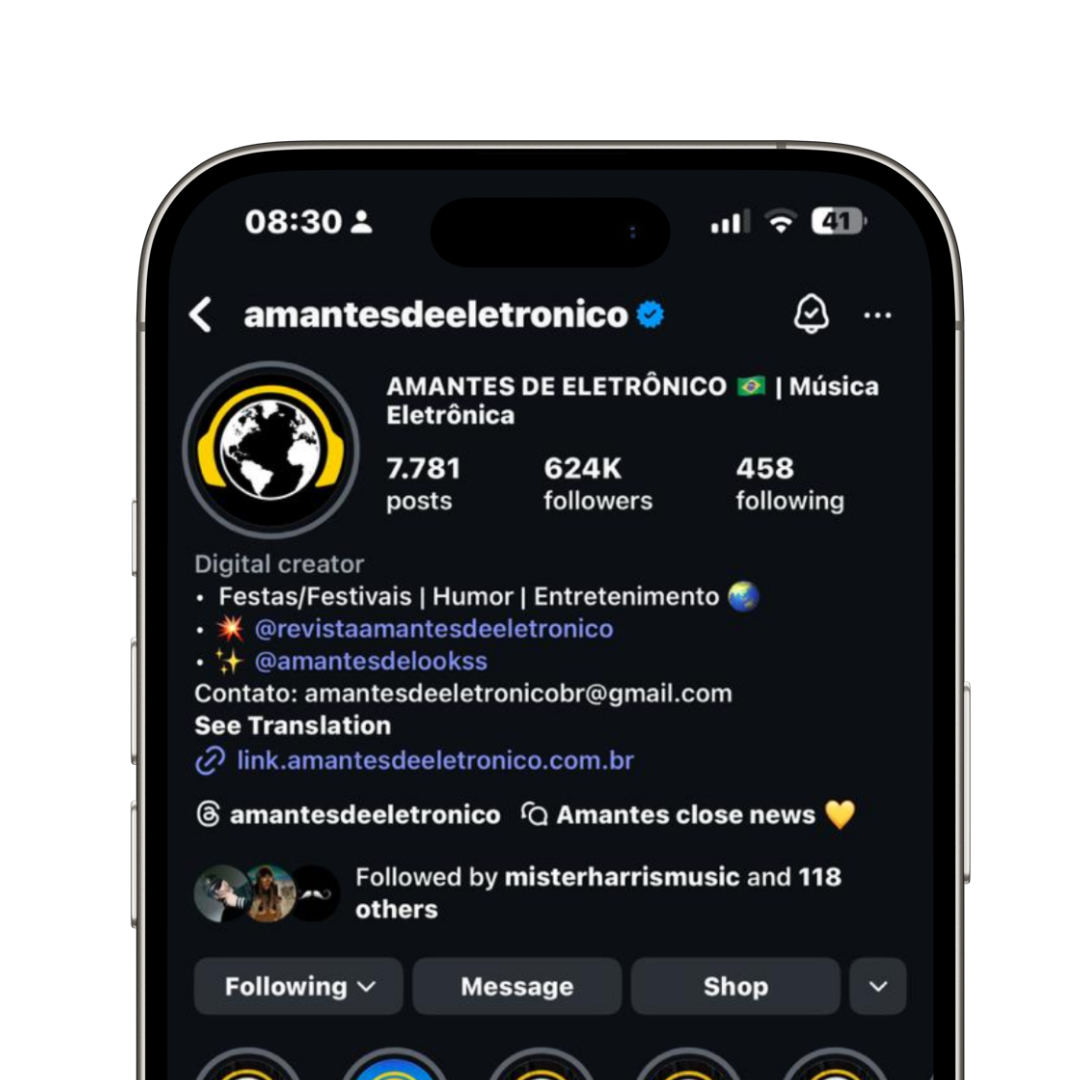Screen dimensions: 1080x1080
Task: Open link.amantesdeeletronico.com.br website link
Action: [434, 761]
